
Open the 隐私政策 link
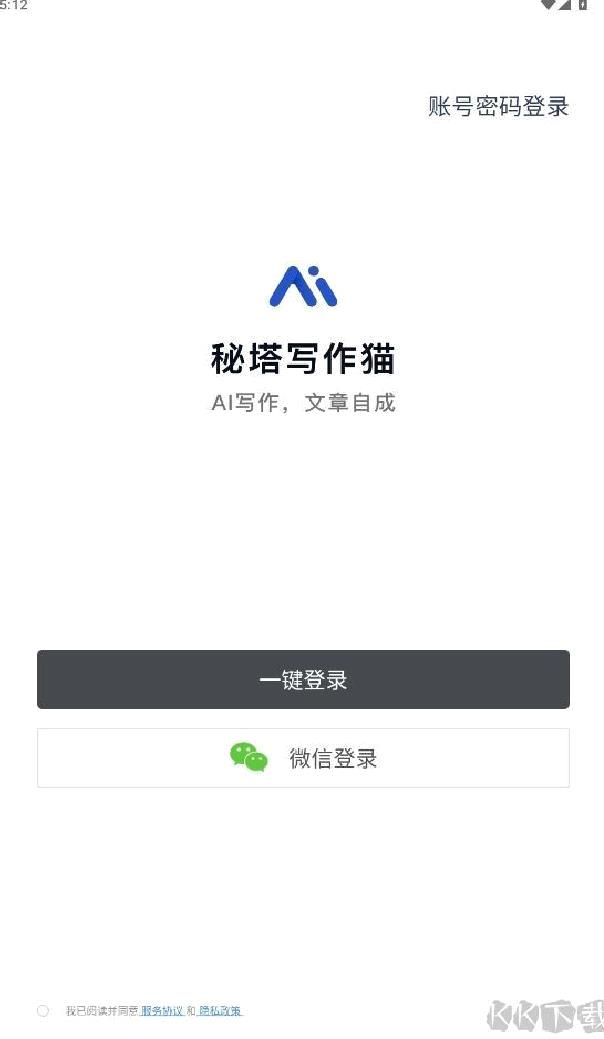coord(220,1011)
